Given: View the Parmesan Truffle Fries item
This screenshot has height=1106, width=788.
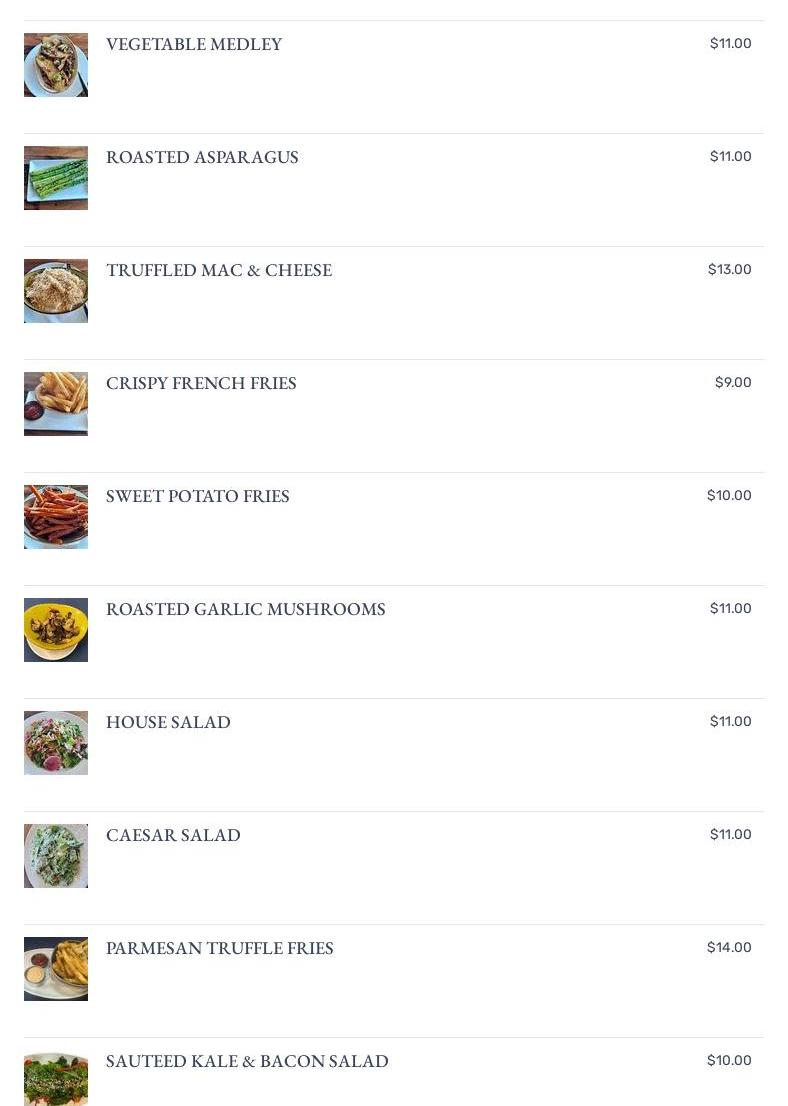Looking at the screenshot, I should pos(220,949).
